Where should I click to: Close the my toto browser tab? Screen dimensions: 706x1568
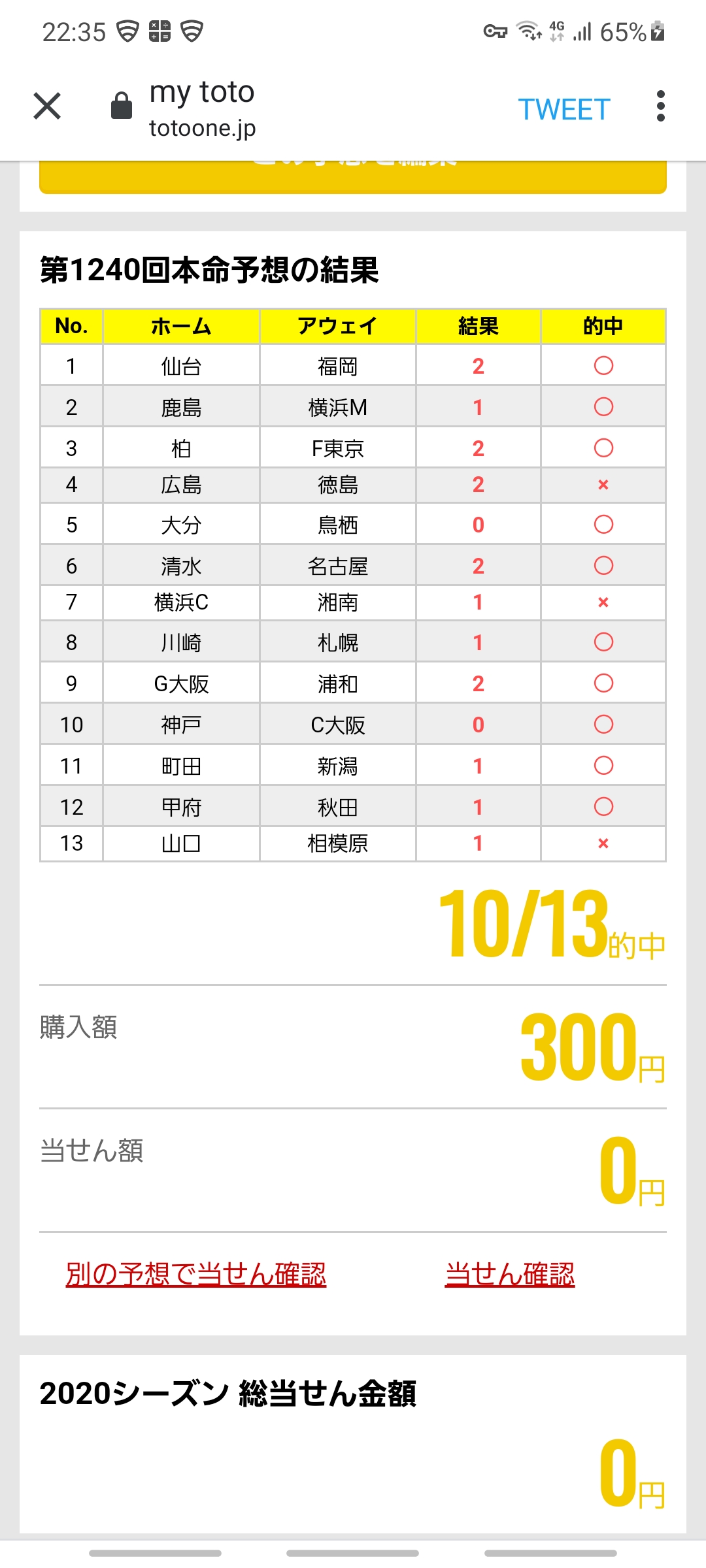[x=47, y=106]
